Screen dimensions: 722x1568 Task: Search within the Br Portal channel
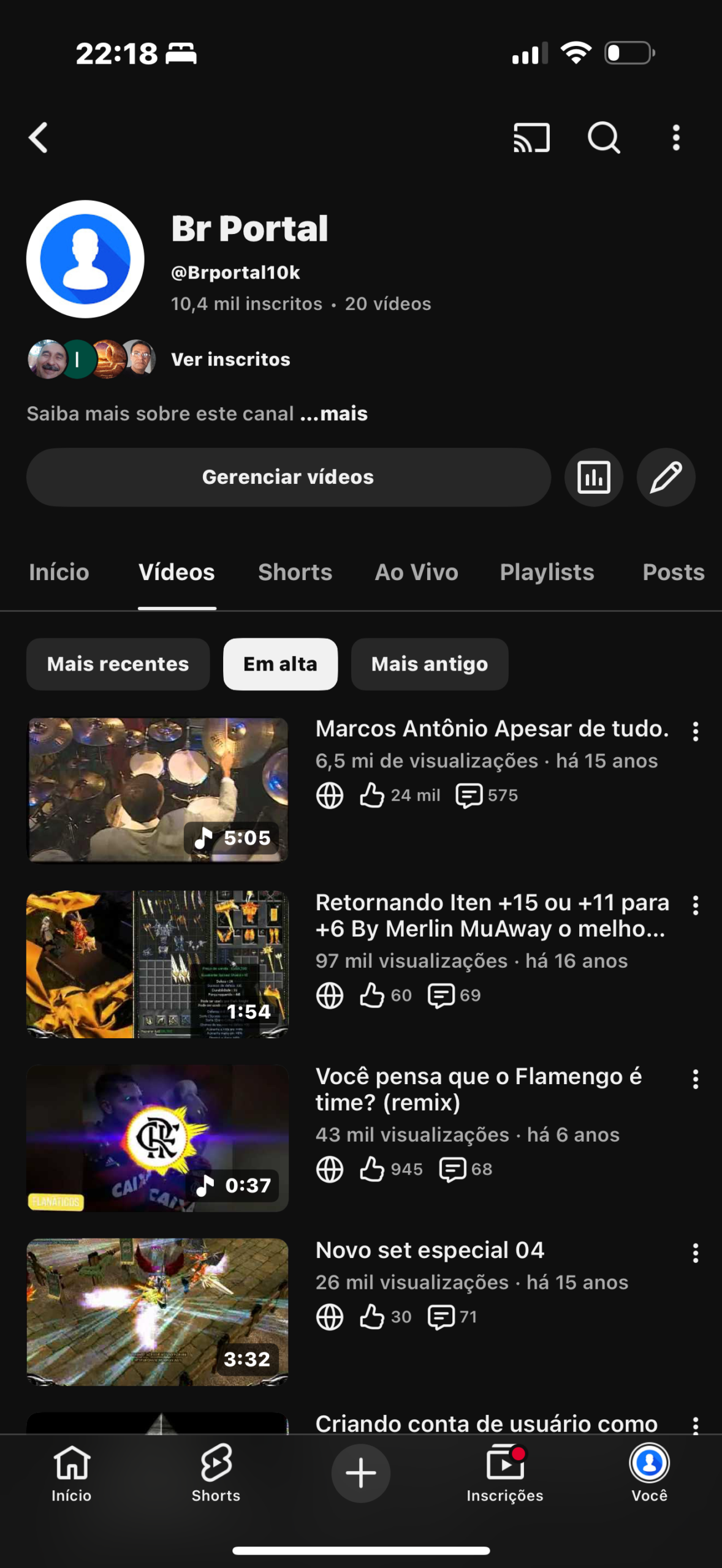pyautogui.click(x=604, y=137)
